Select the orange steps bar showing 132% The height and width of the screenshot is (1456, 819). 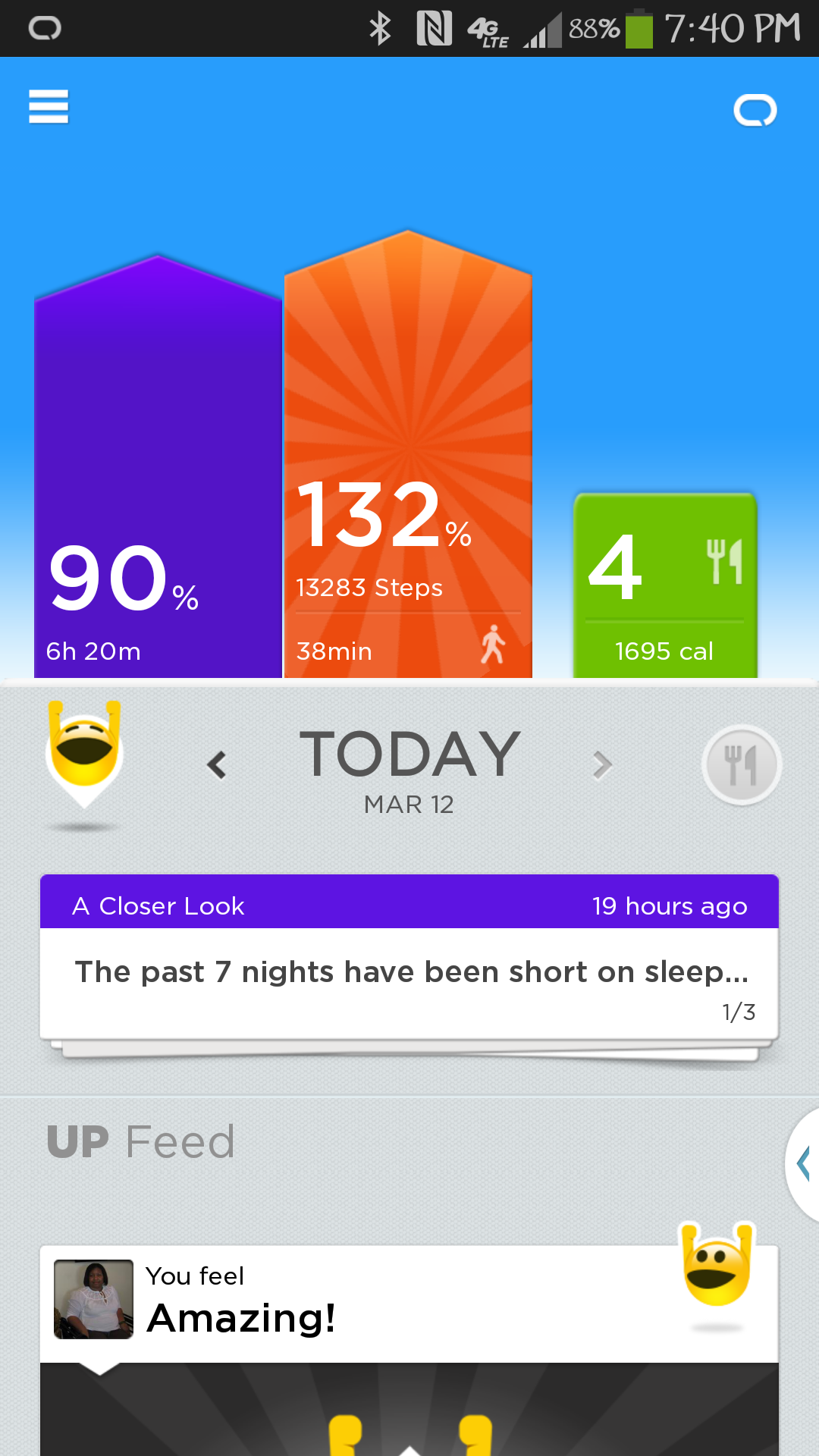pyautogui.click(x=408, y=455)
